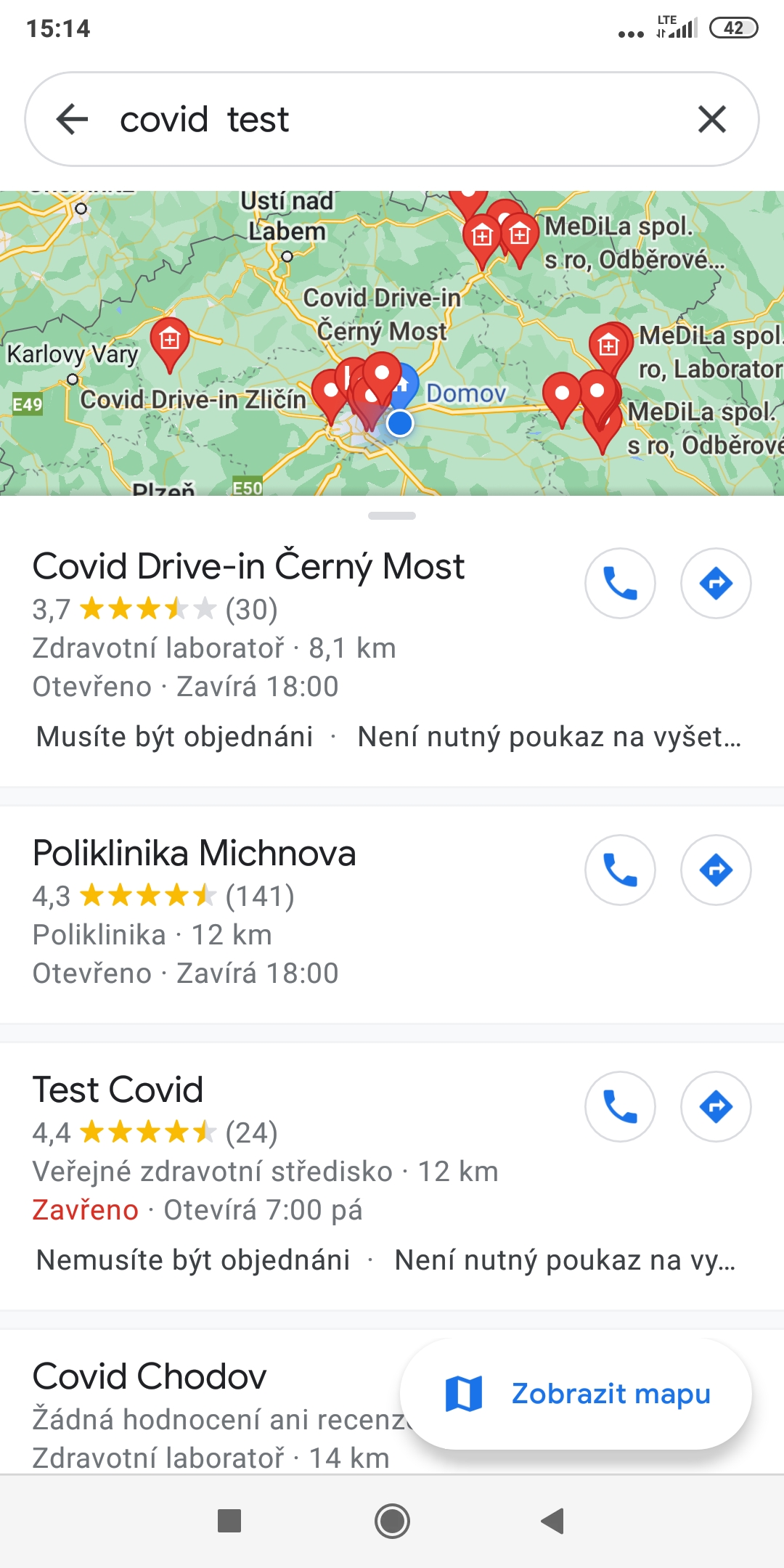The width and height of the screenshot is (784, 1568).
Task: Edit the covid test search field
Action: tap(392, 119)
